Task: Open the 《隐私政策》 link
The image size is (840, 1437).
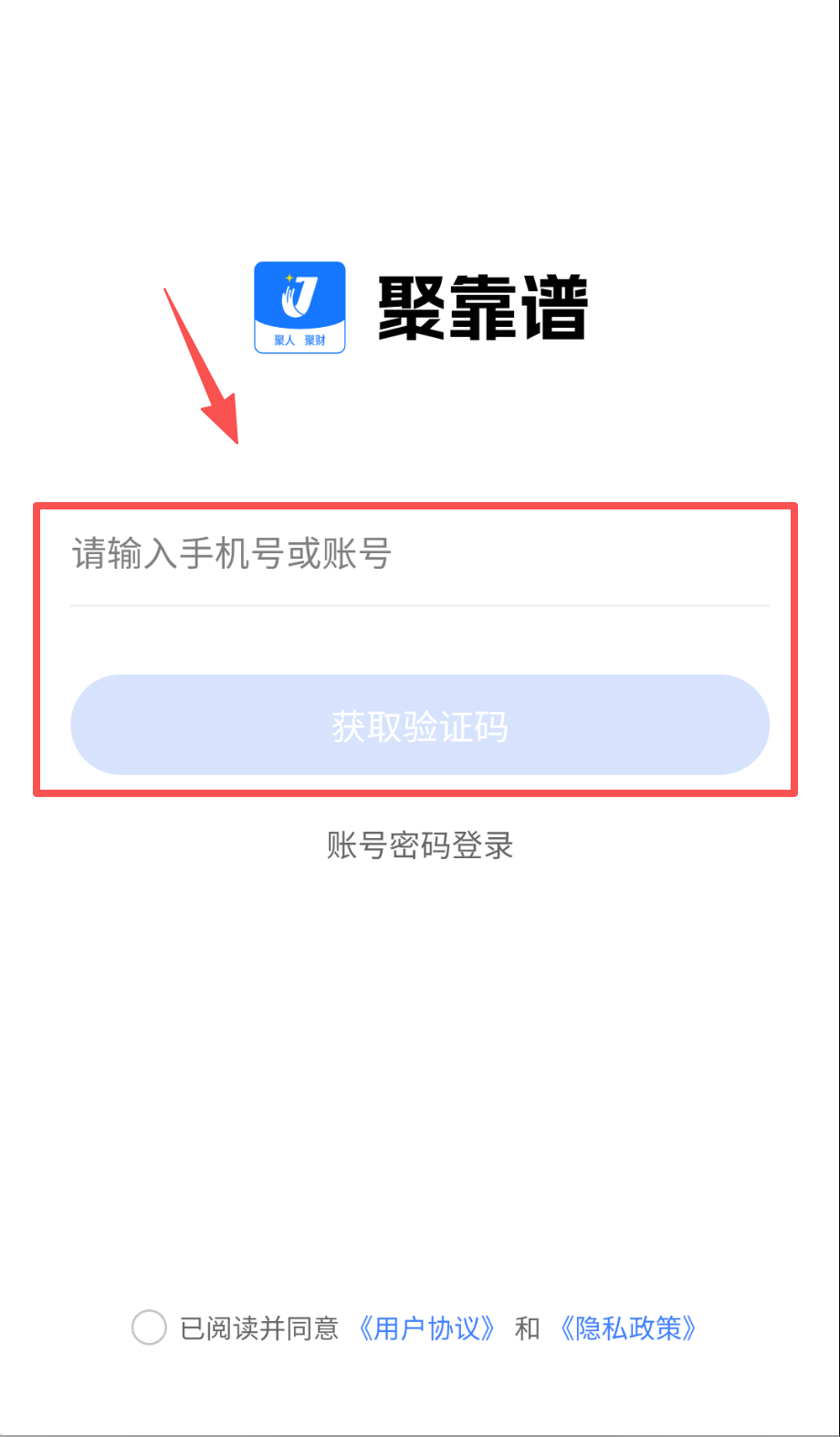Action: tap(628, 1328)
